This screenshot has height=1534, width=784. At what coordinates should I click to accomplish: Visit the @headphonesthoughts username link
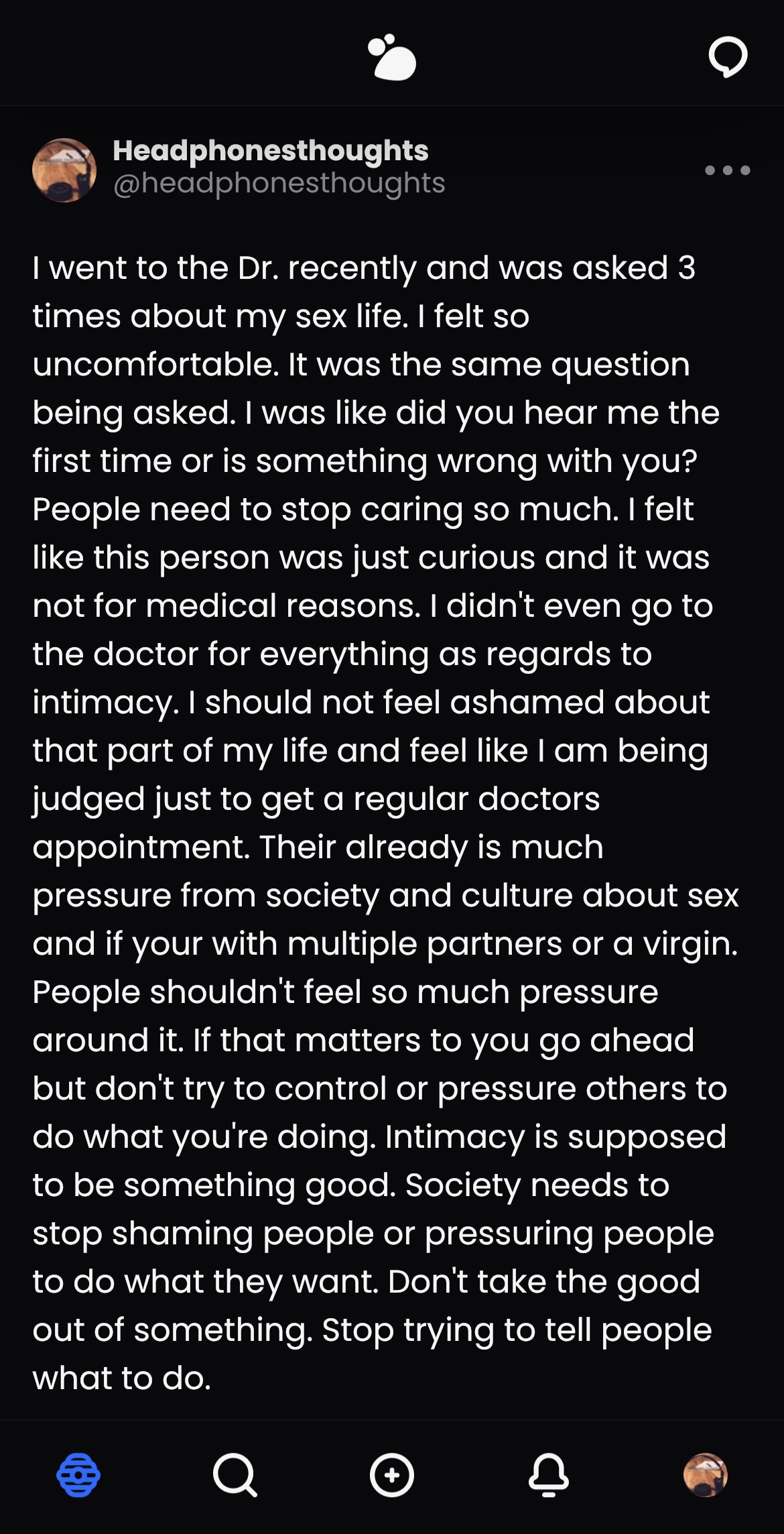click(279, 183)
